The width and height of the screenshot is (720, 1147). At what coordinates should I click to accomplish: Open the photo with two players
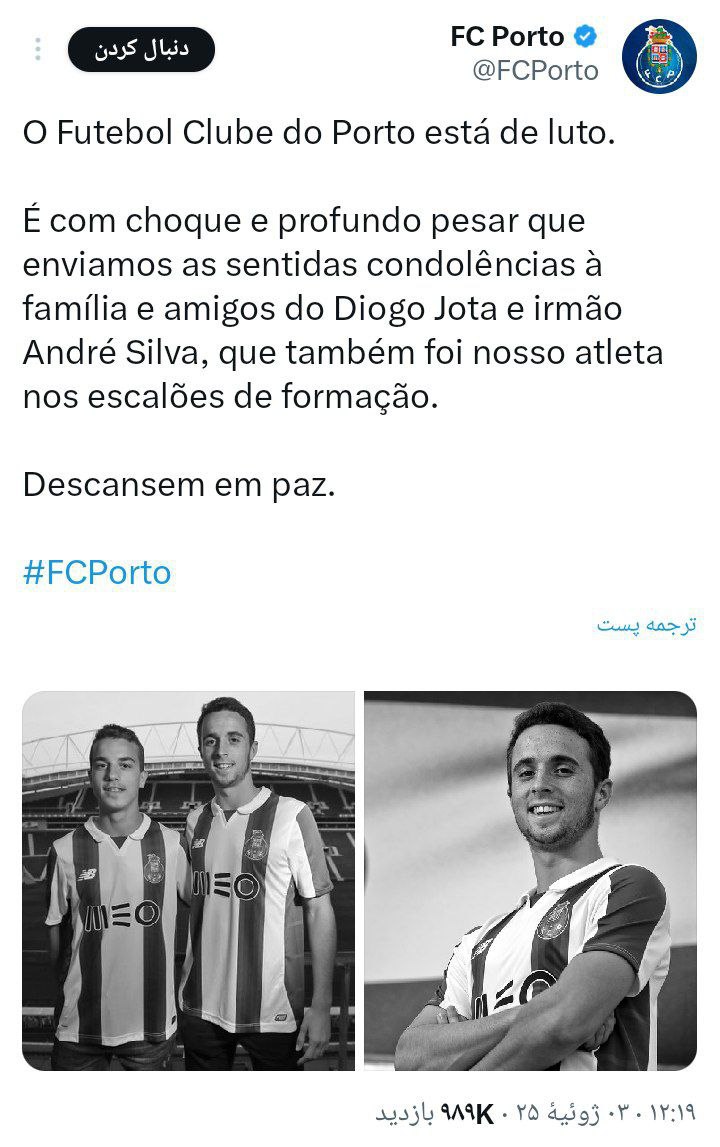[189, 880]
